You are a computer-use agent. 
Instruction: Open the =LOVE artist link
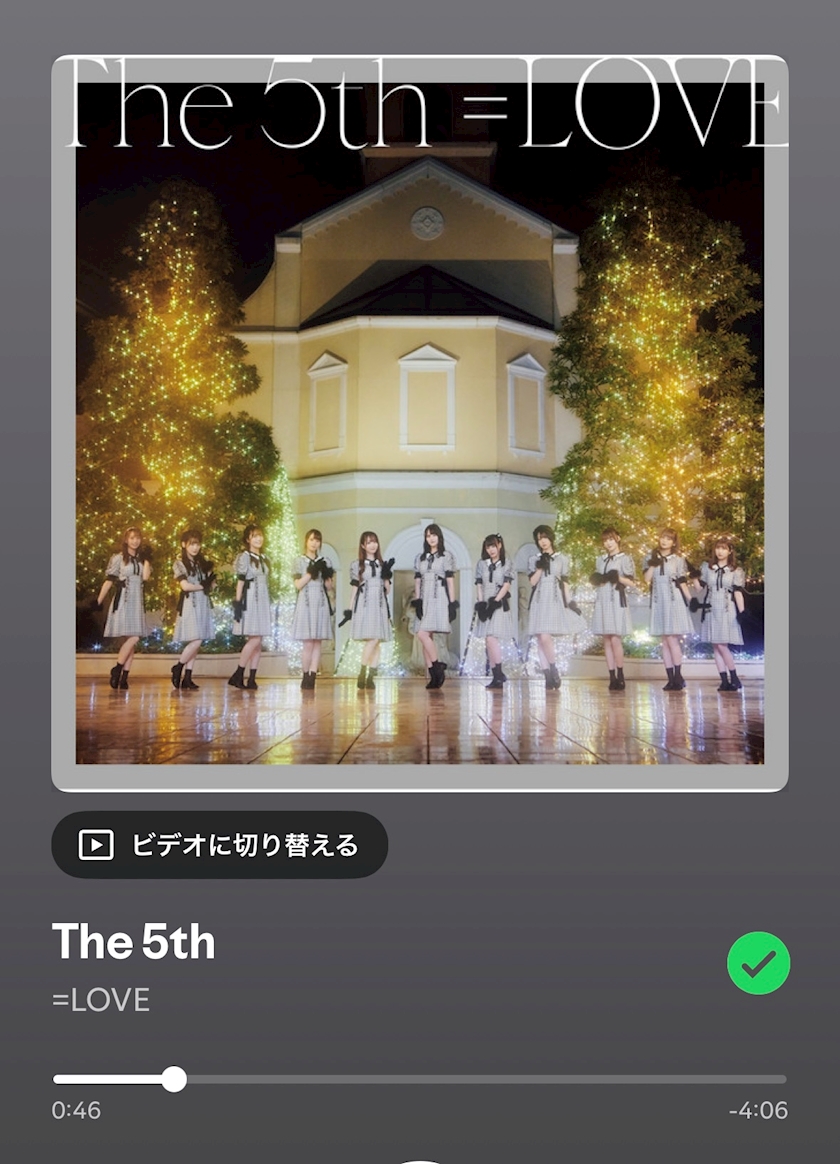[x=101, y=1000]
